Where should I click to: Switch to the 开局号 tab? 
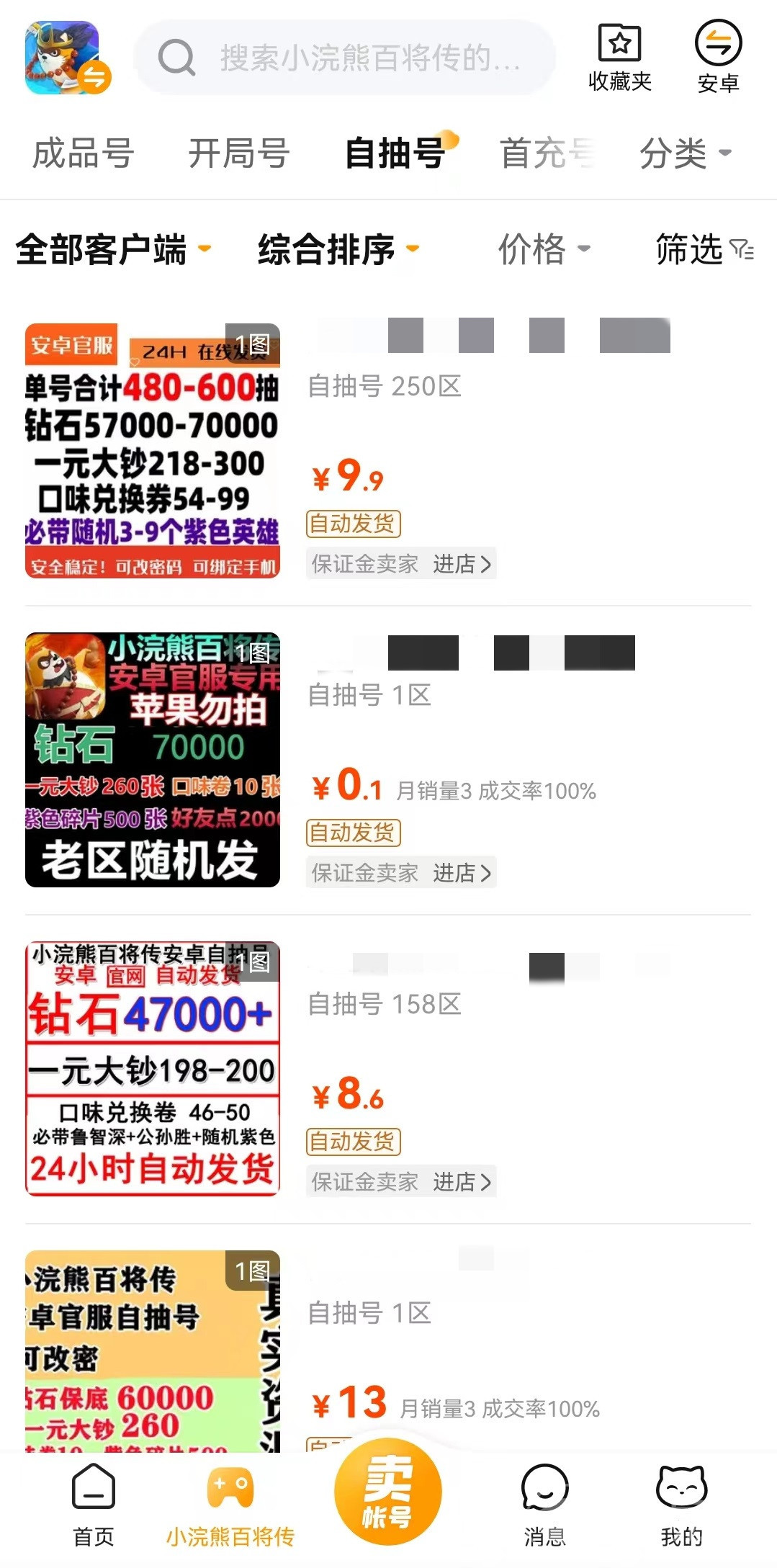(x=239, y=153)
